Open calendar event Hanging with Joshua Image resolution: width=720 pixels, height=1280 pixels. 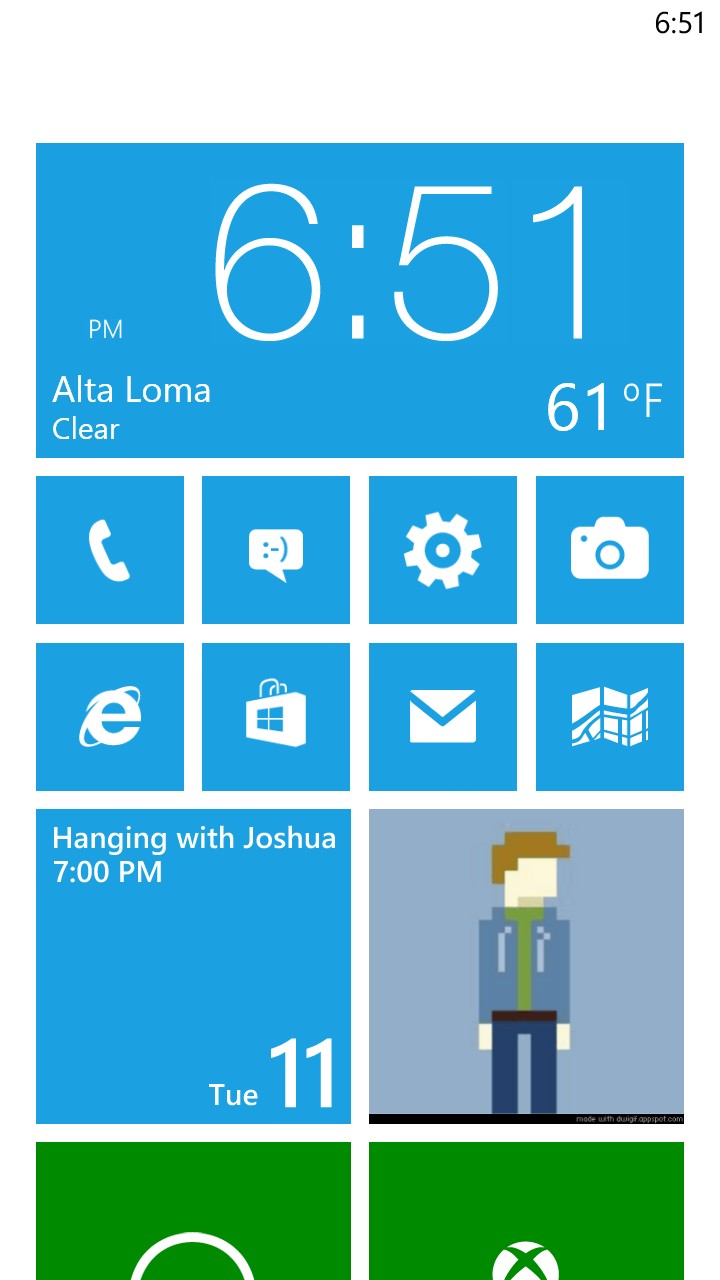[x=193, y=966]
